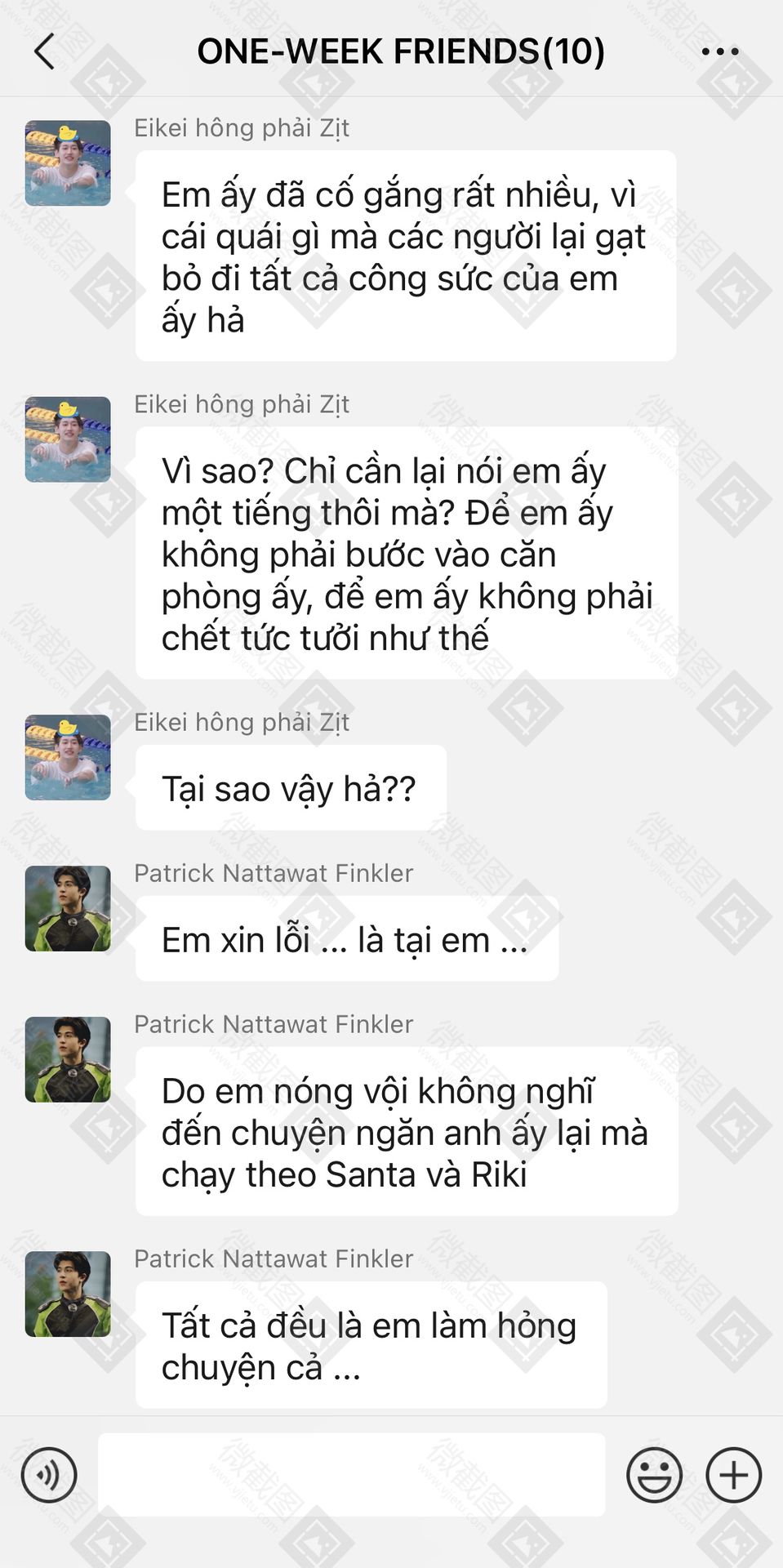
Task: Open the group chat options menu
Action: tap(720, 51)
